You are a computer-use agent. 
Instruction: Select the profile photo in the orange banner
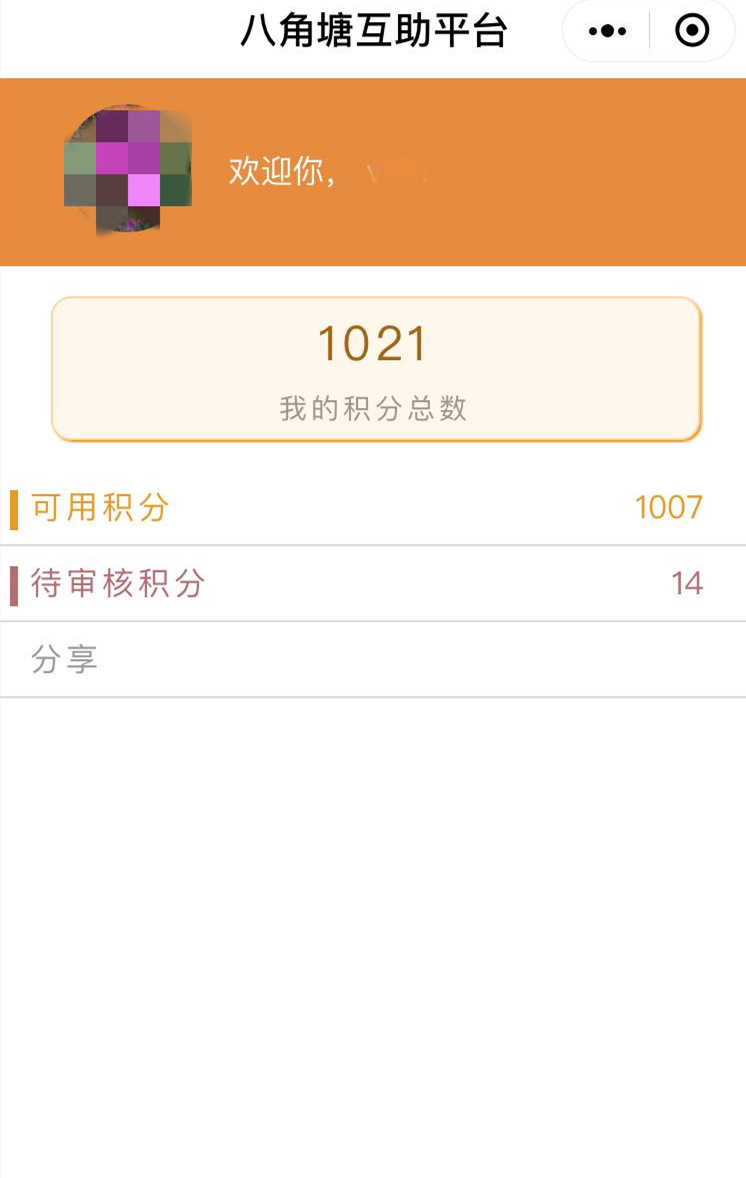128,168
